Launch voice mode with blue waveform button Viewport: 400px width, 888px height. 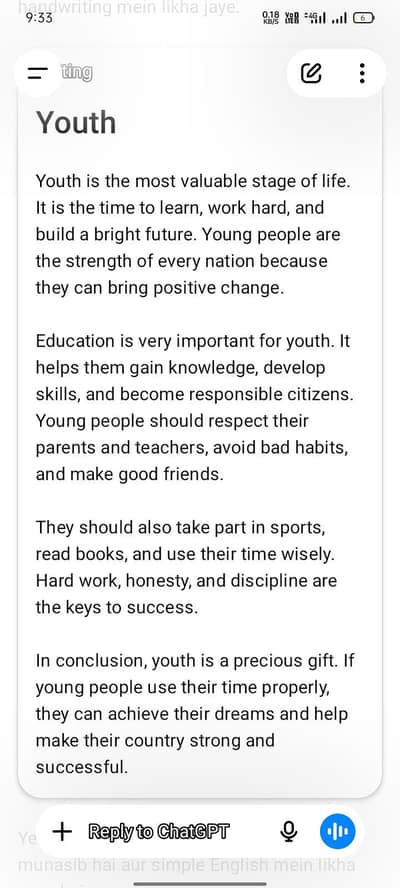tap(338, 832)
